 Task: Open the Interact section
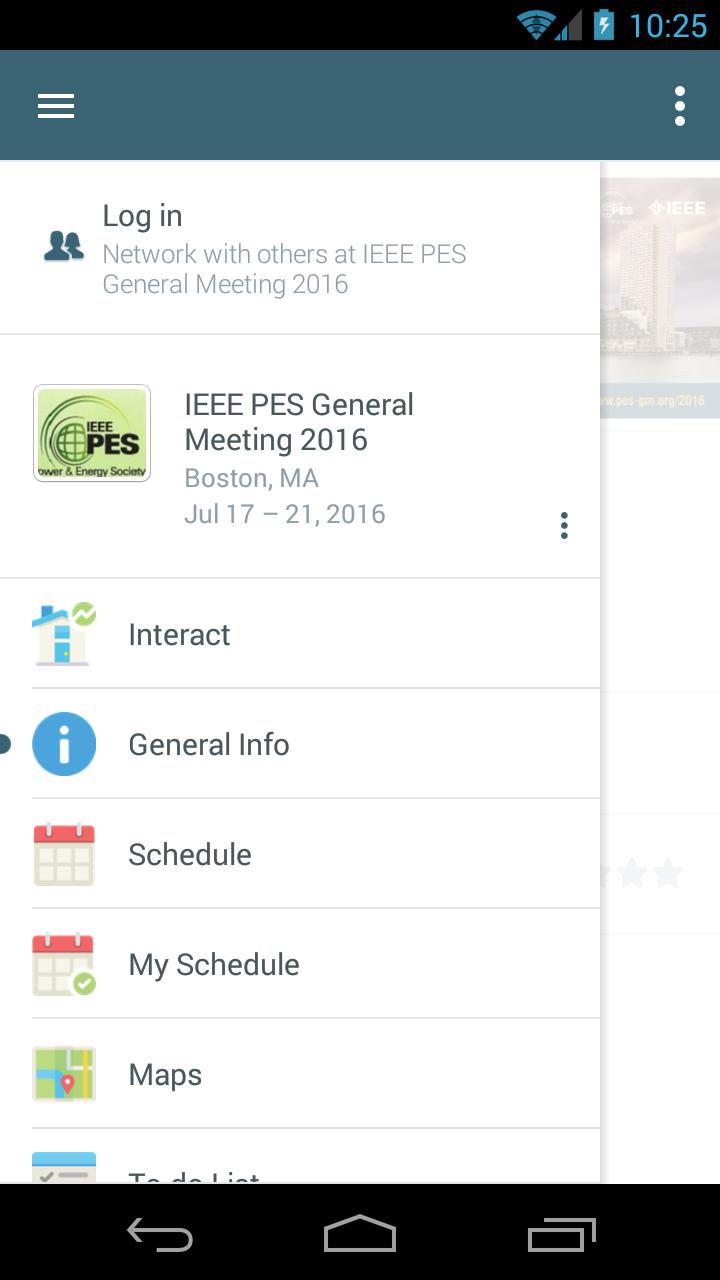tap(300, 634)
